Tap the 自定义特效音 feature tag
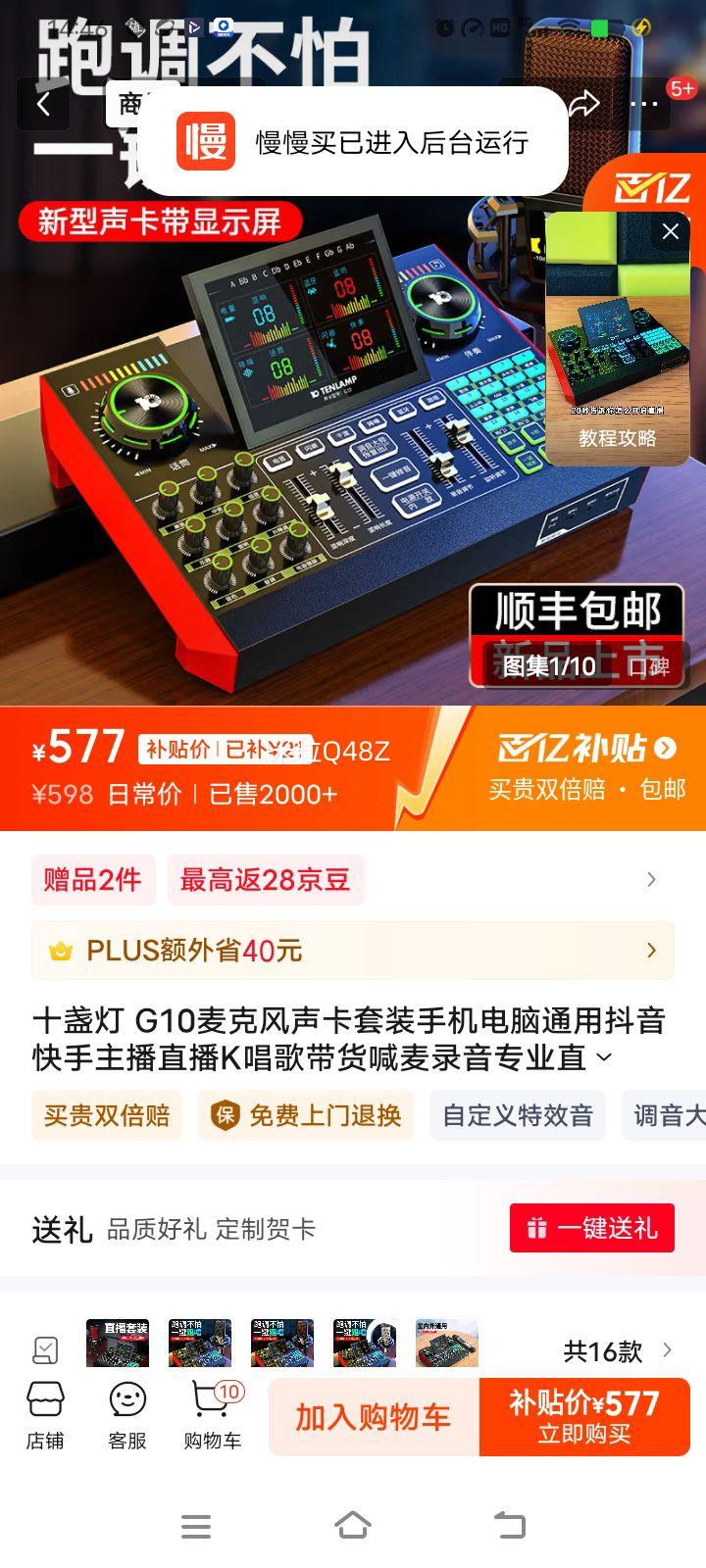Image resolution: width=706 pixels, height=1568 pixels. [517, 1115]
